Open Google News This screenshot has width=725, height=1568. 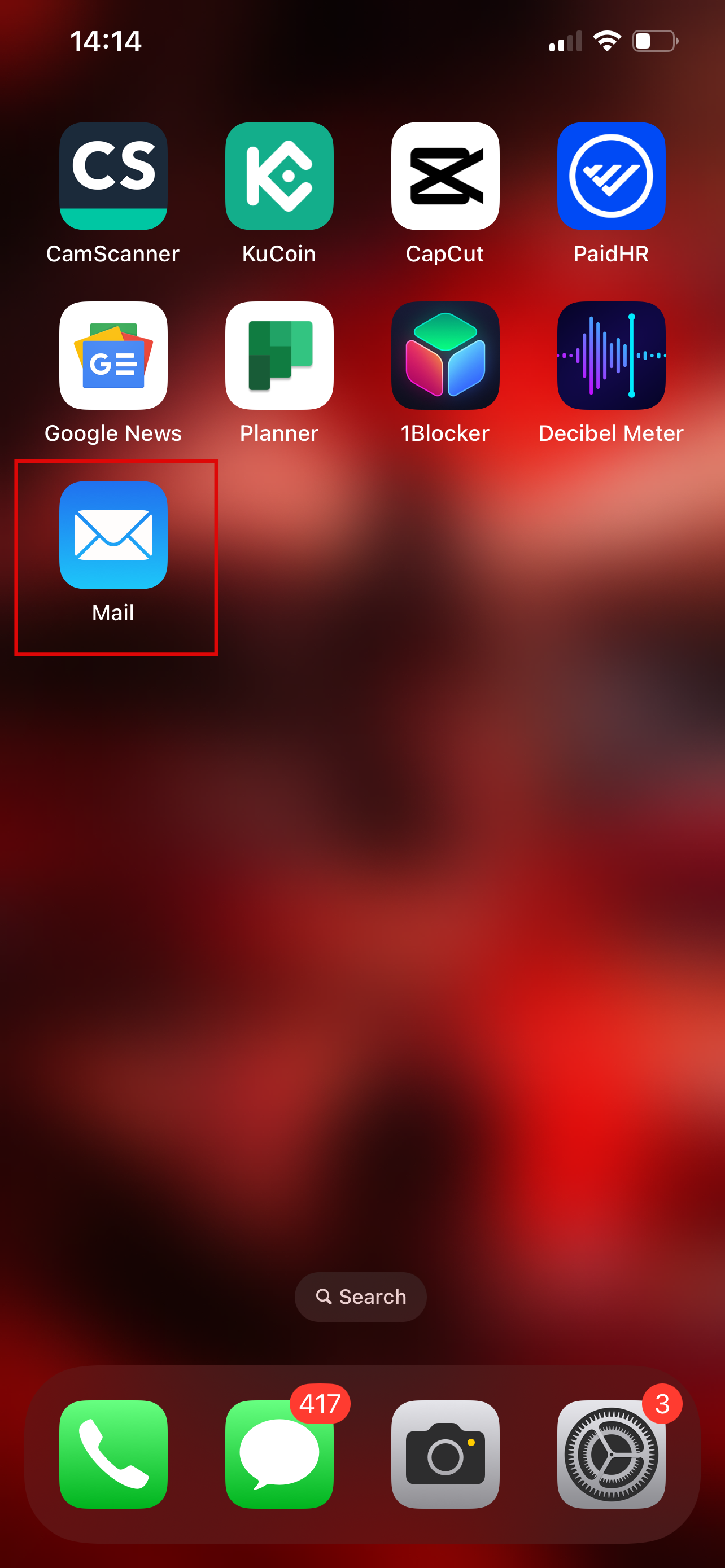pos(113,356)
